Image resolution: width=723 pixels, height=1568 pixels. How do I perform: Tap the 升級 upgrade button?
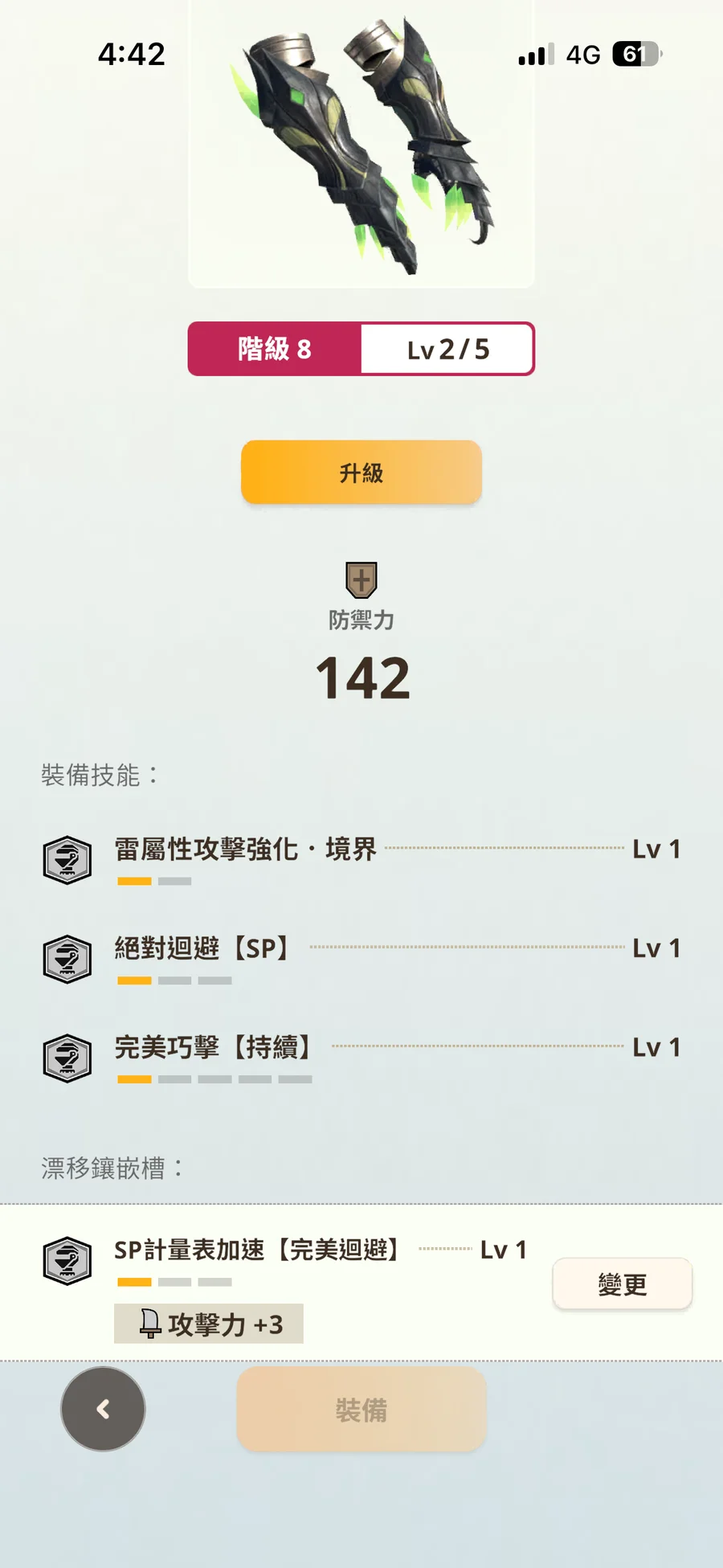point(361,473)
